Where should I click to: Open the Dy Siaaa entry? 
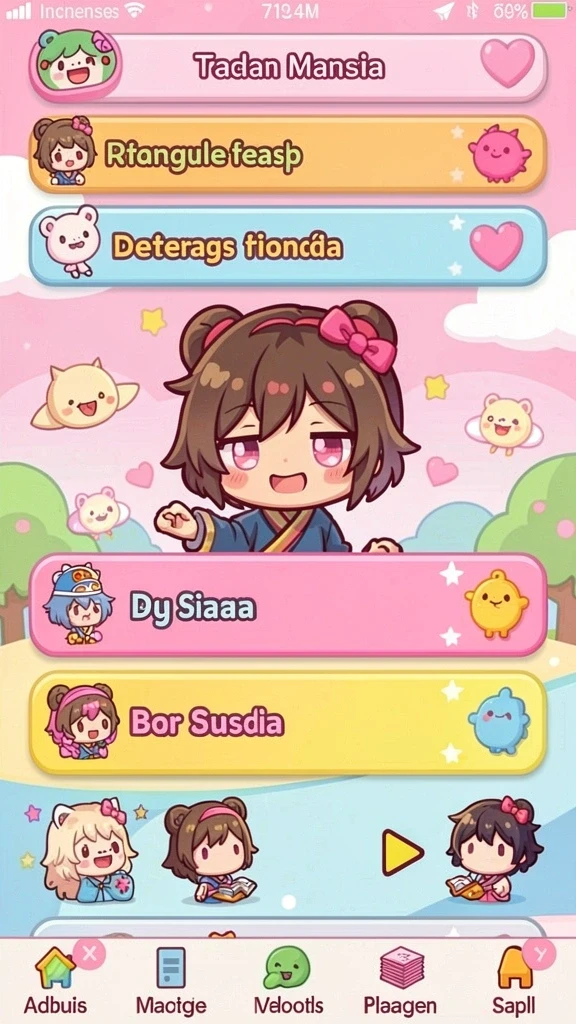tap(287, 605)
